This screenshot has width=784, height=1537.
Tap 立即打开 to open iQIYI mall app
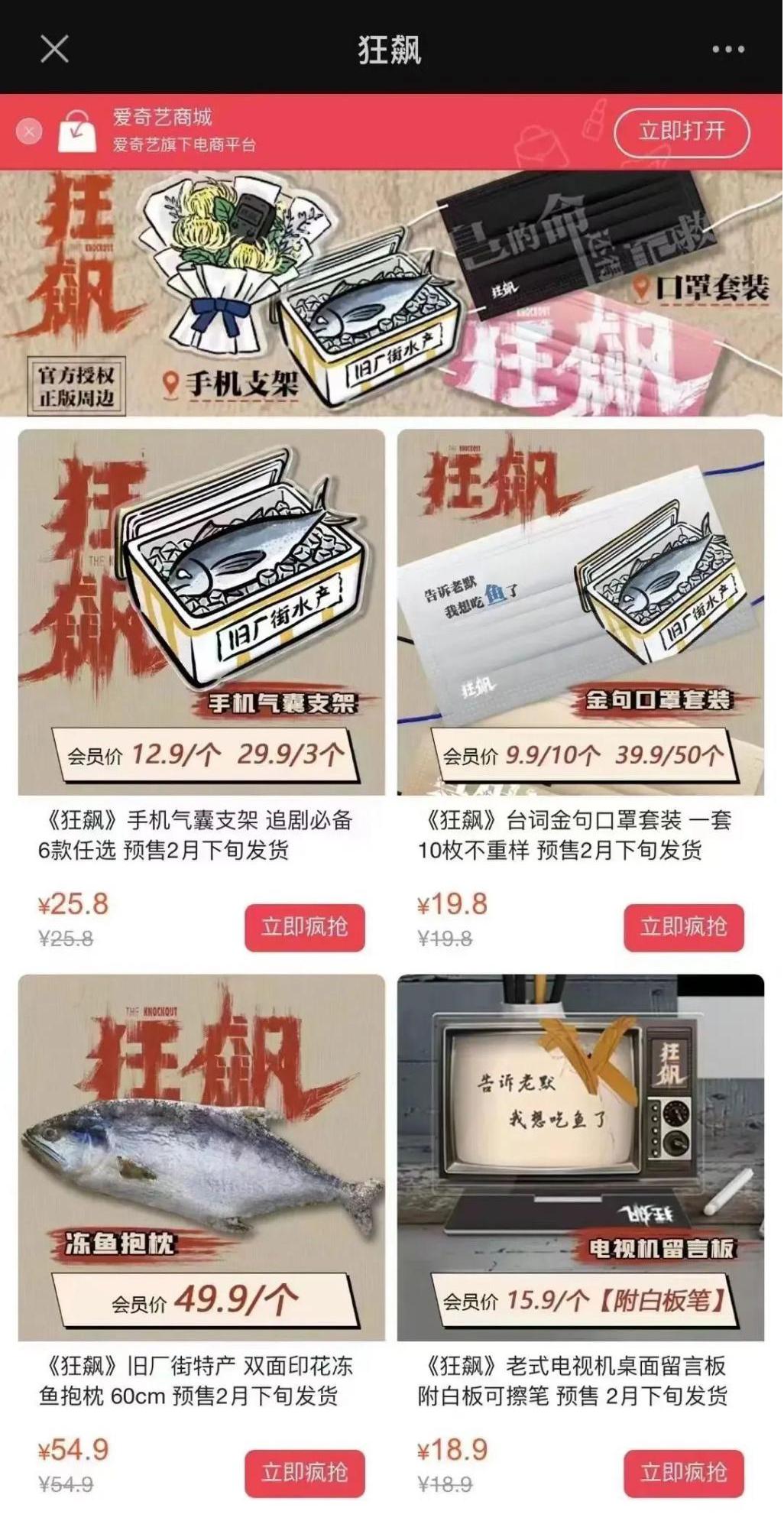682,131
